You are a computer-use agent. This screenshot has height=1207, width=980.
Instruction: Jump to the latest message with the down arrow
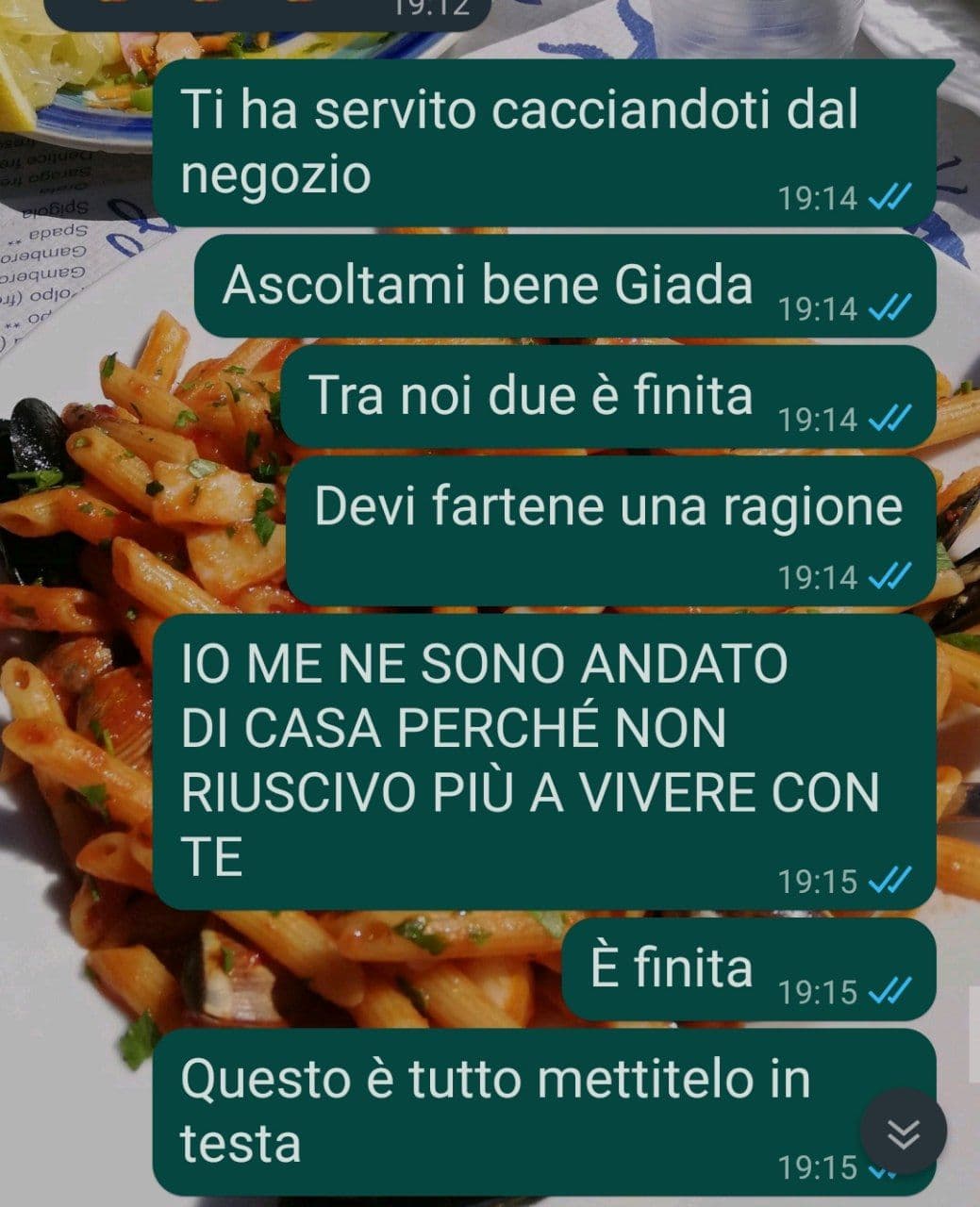point(904,1133)
